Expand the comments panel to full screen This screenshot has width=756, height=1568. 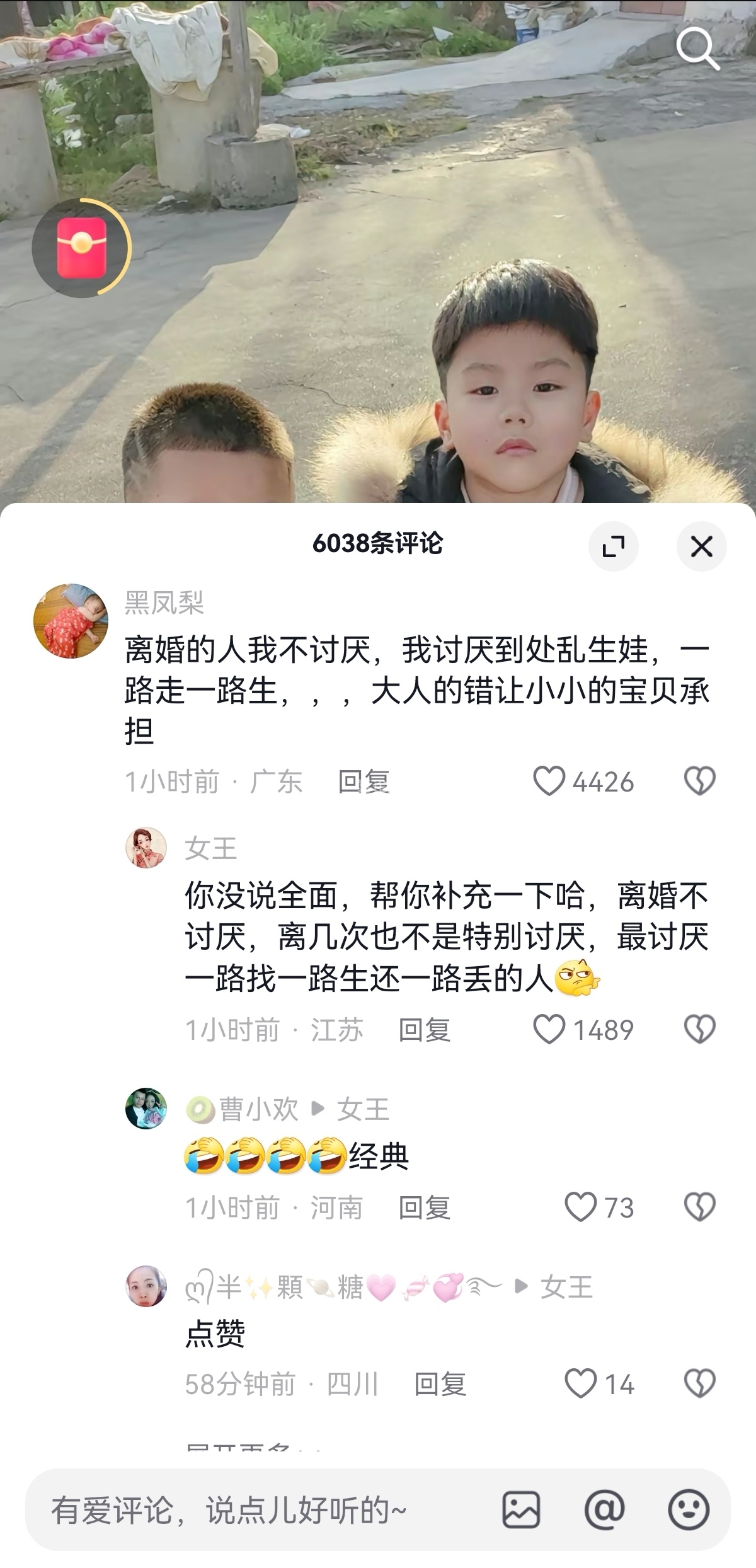click(613, 546)
